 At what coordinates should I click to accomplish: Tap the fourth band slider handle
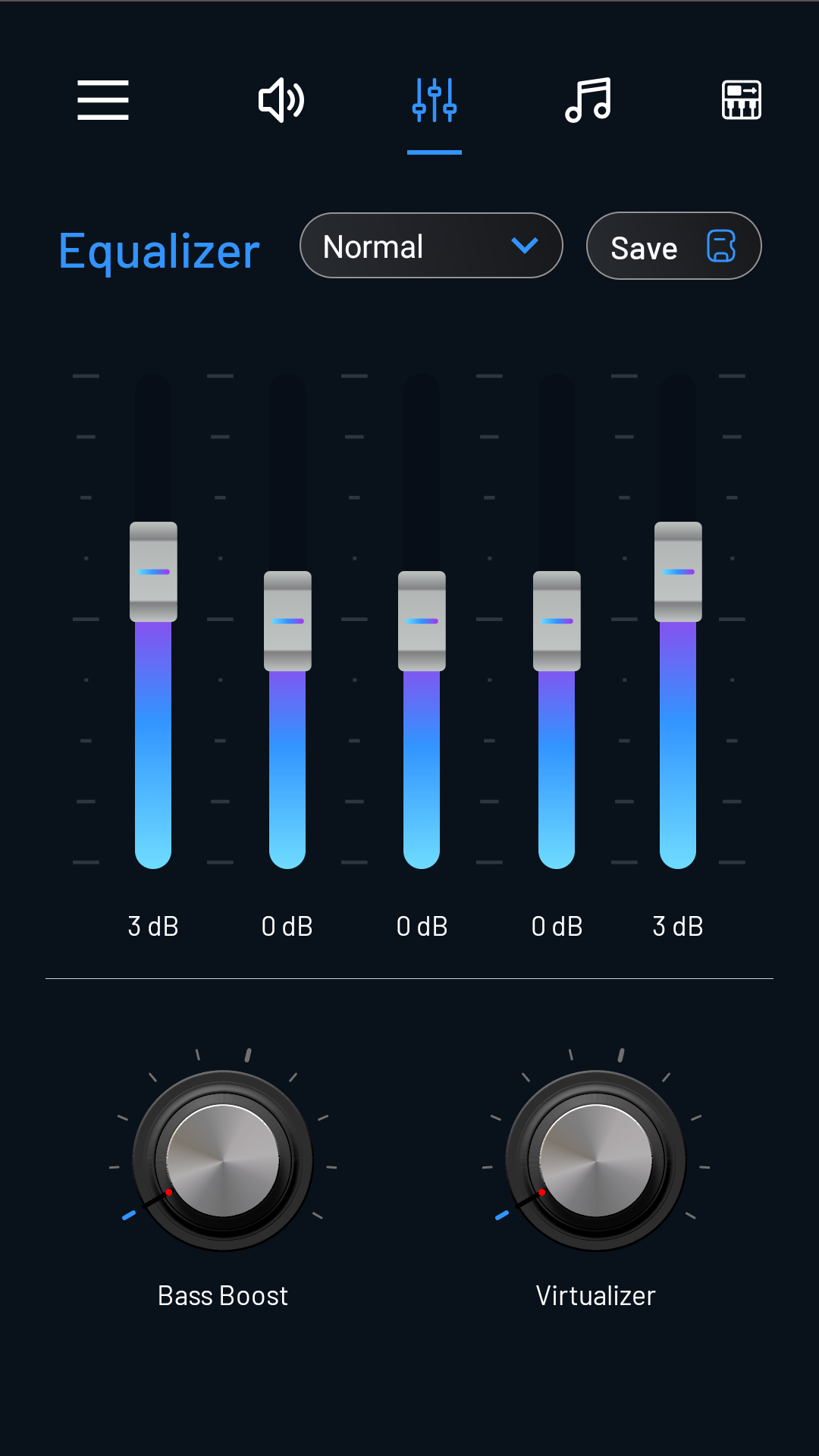coord(557,621)
